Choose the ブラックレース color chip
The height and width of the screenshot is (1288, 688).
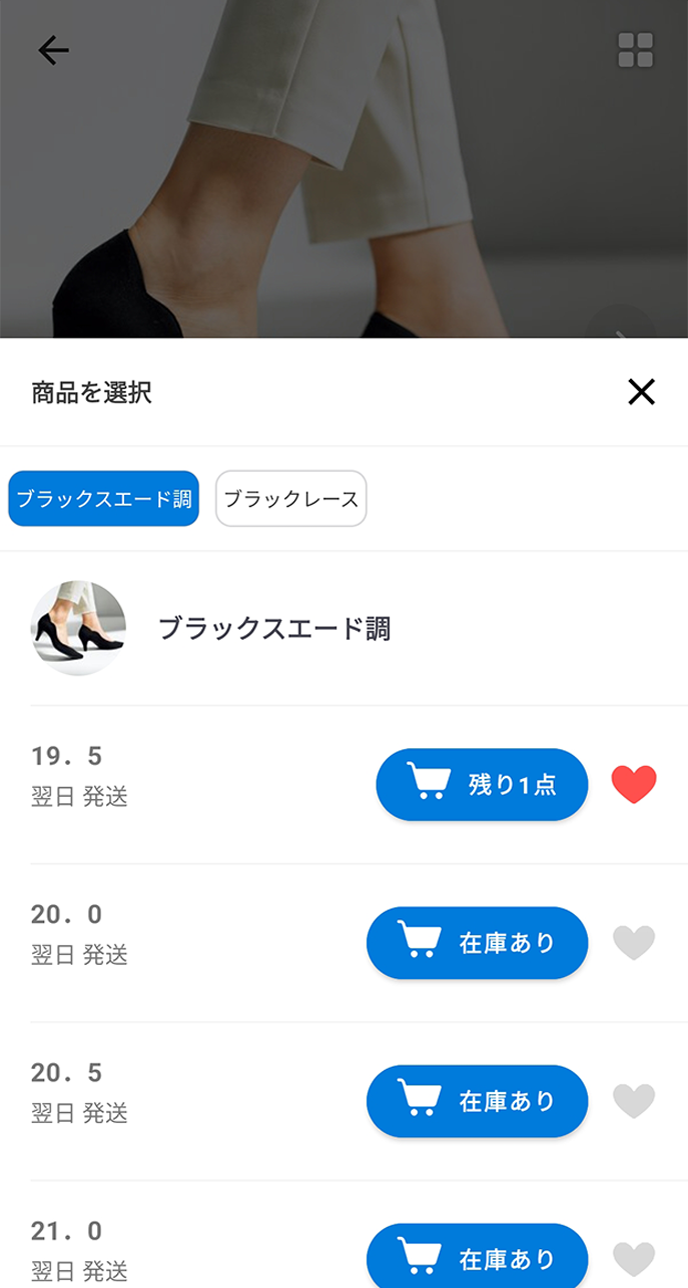pos(291,498)
